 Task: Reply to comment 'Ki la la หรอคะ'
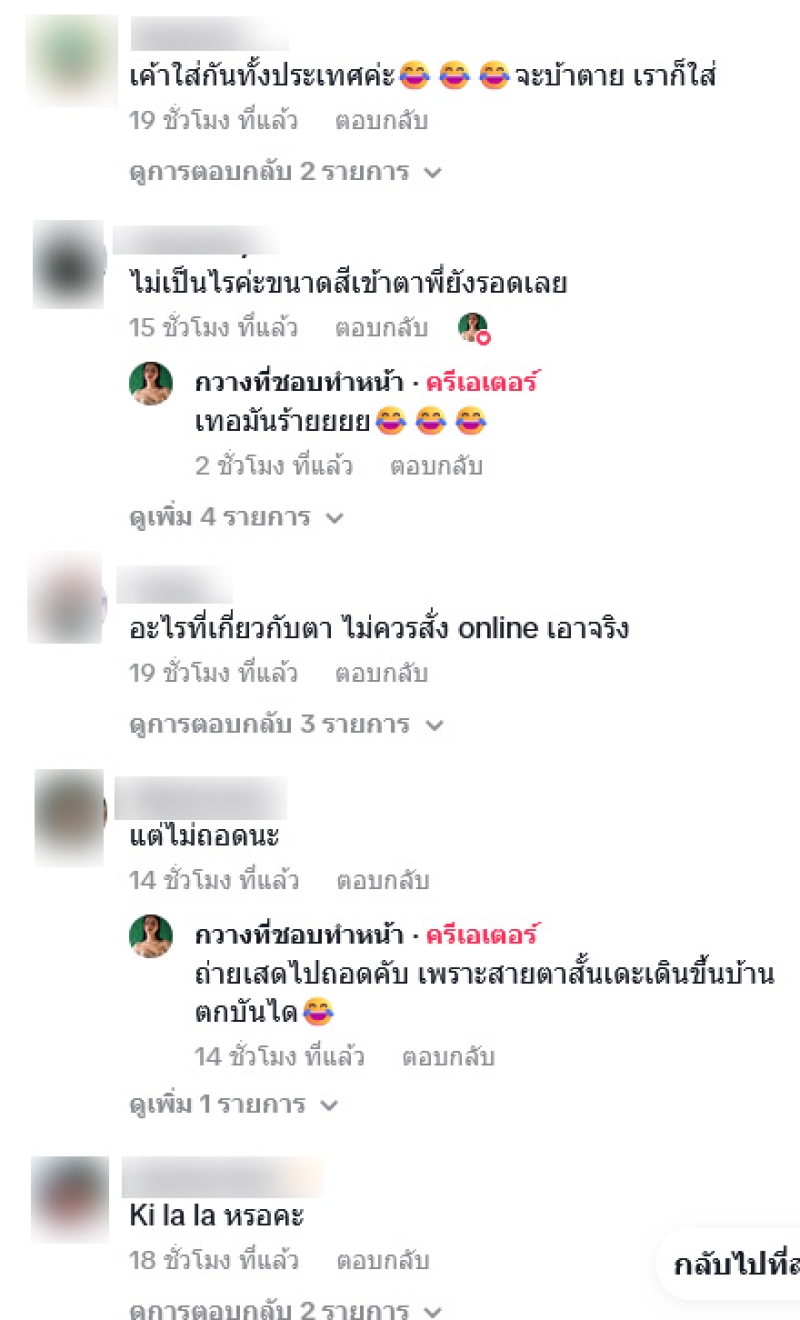pos(382,1261)
